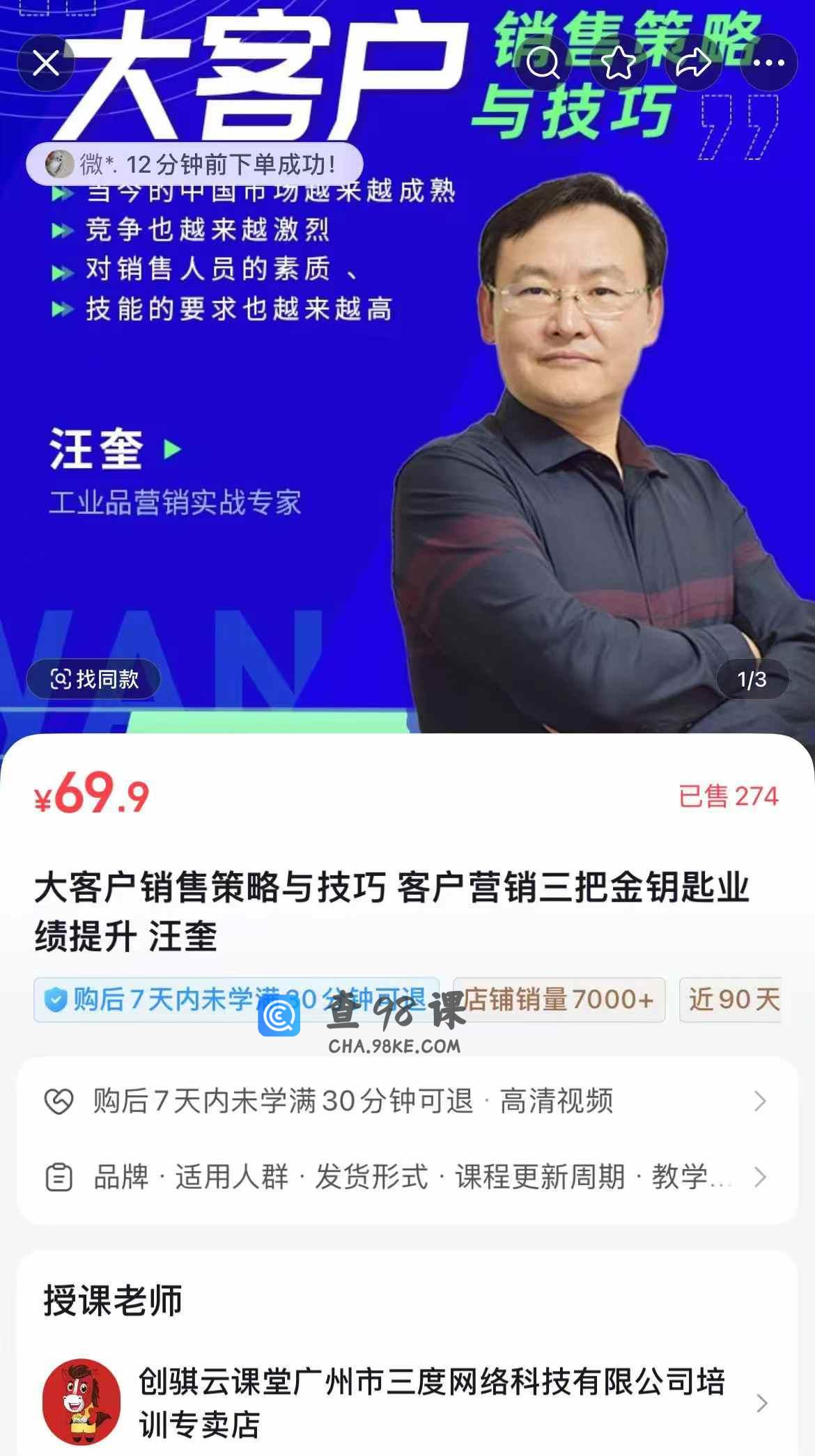Close the product detail page
The image size is (815, 1456).
click(x=46, y=63)
